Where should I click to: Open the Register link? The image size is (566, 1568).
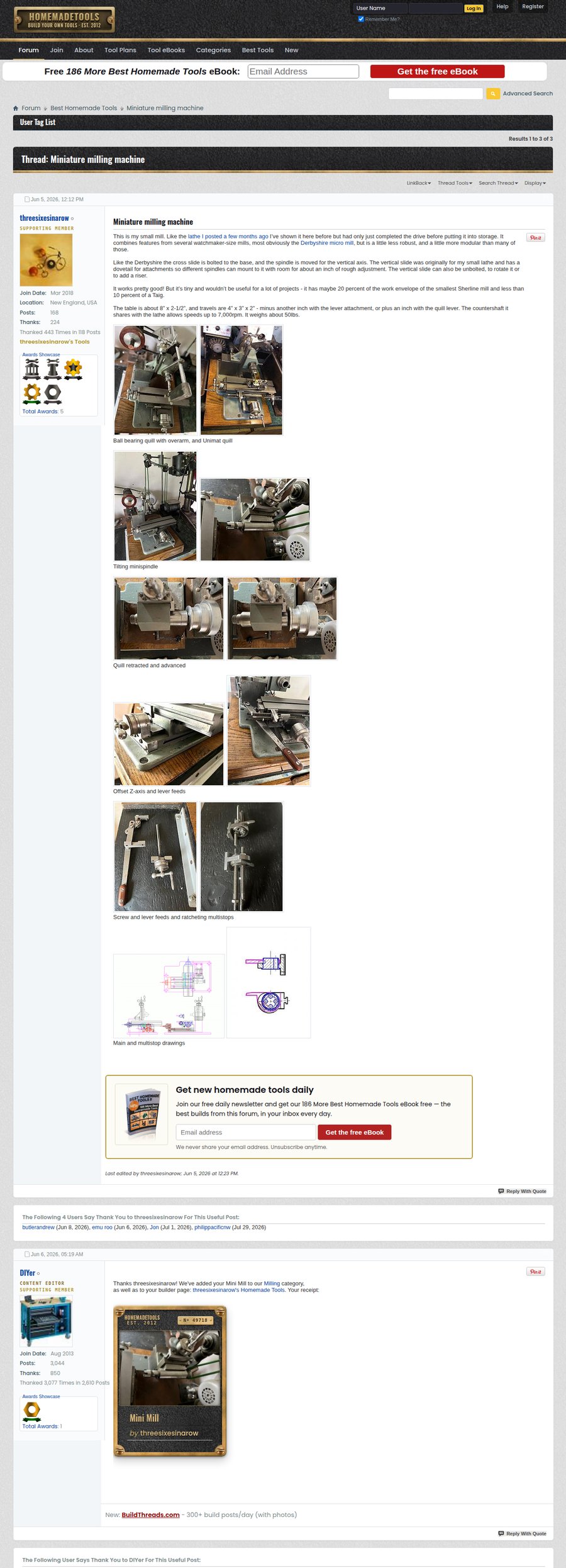click(533, 7)
